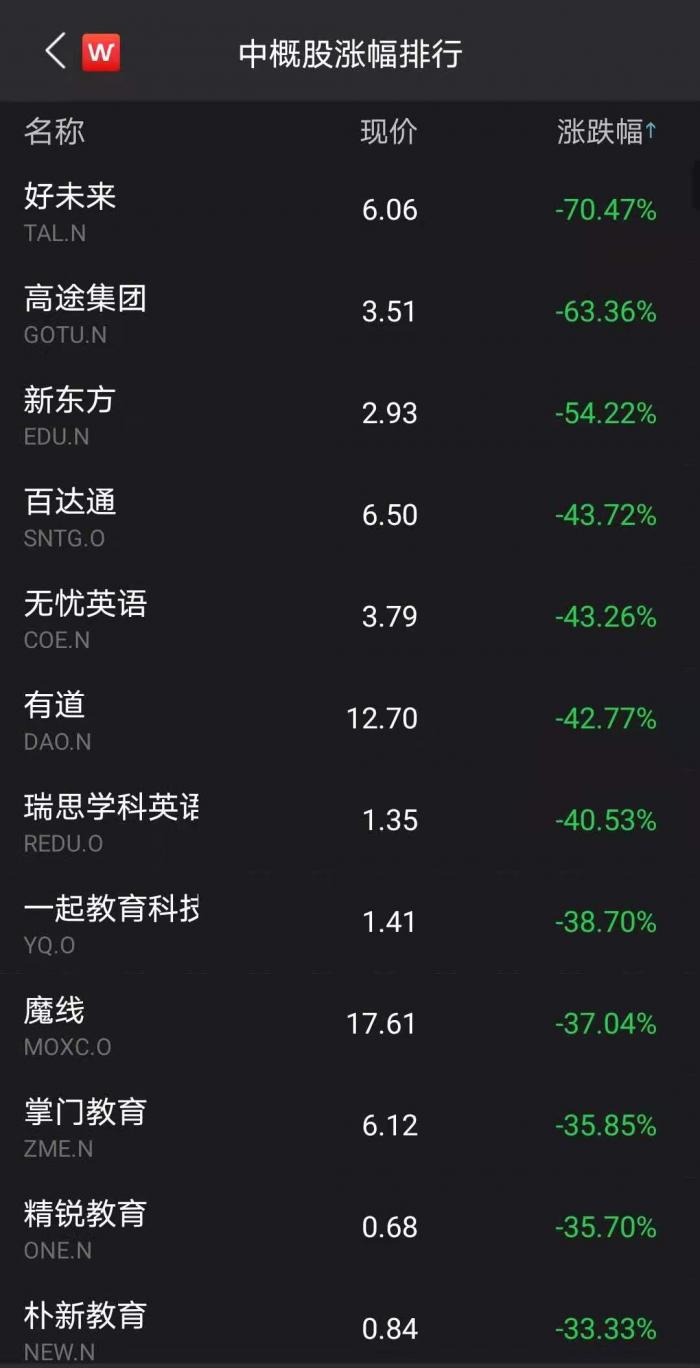This screenshot has height=1368, width=700.
Task: Tap the red W icon
Action: [x=100, y=52]
